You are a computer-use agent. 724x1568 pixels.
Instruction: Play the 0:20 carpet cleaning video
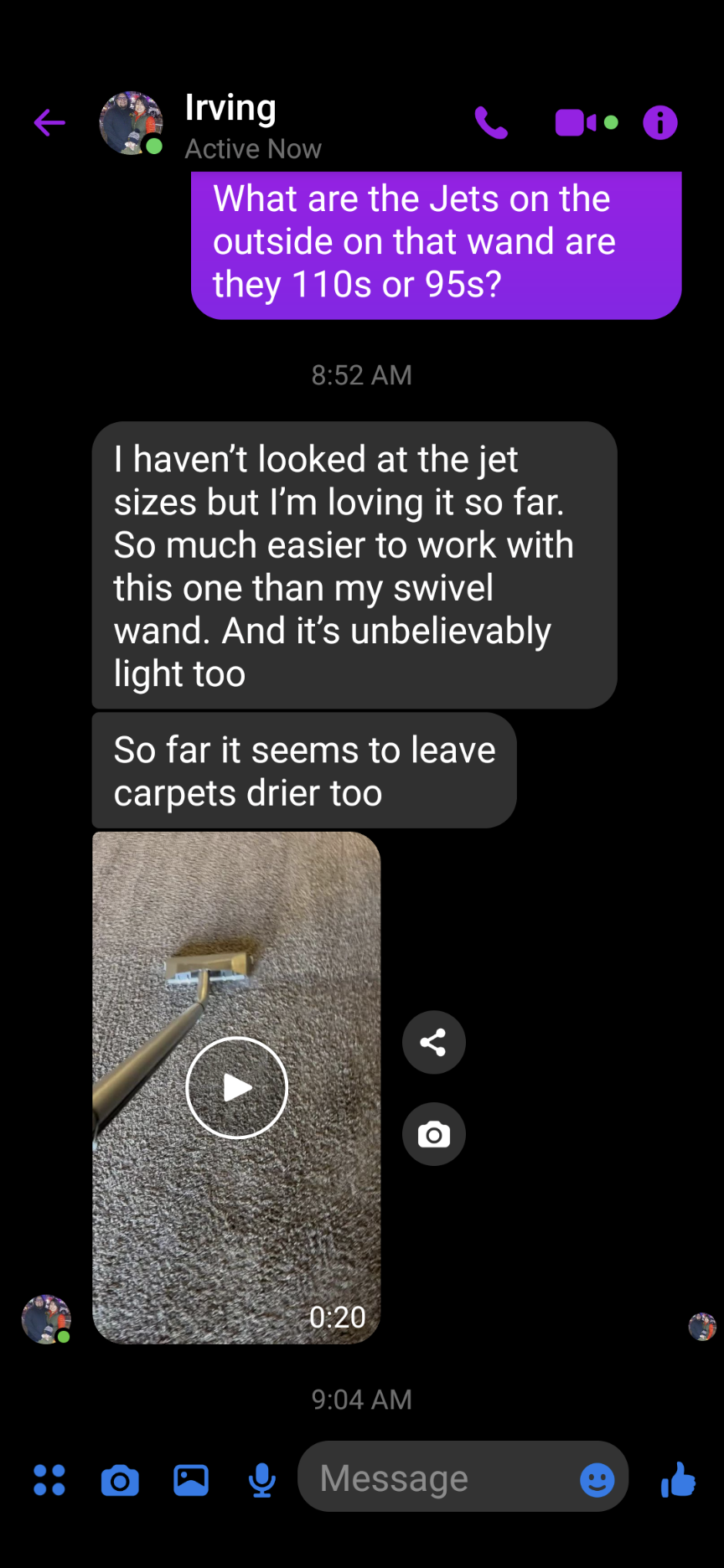(236, 1088)
